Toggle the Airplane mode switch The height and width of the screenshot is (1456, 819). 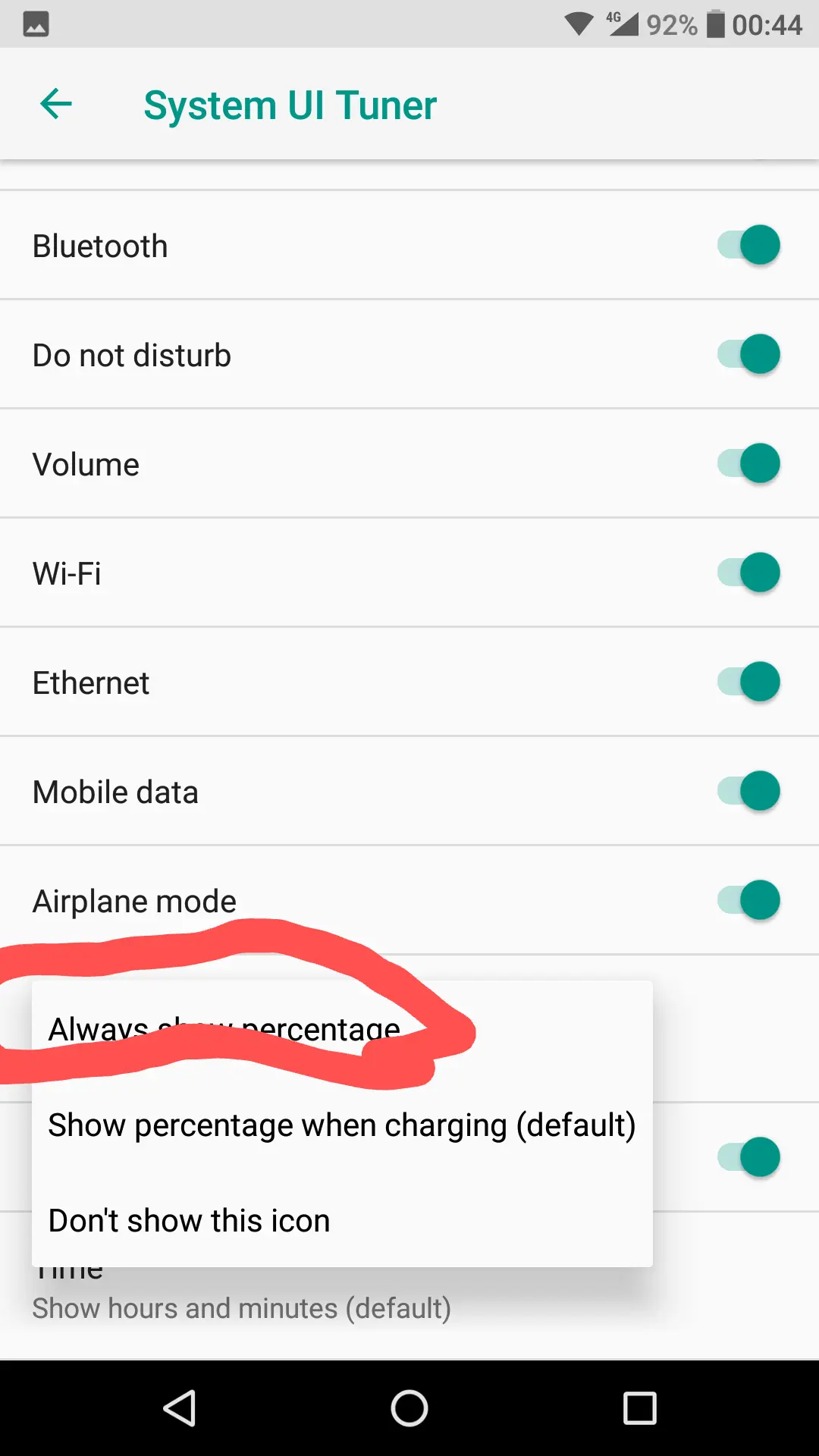point(748,900)
